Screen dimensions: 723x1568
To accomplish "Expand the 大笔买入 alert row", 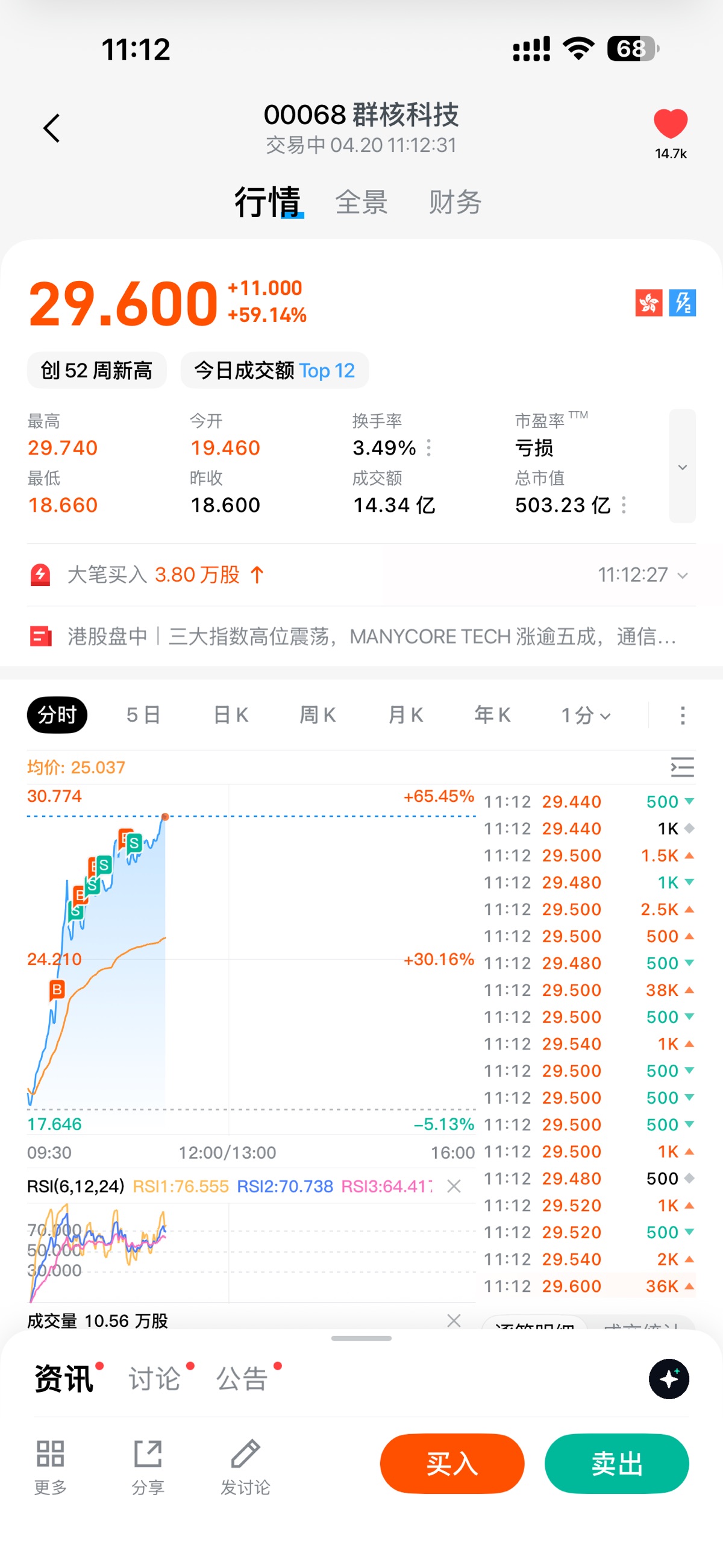I will pos(682,575).
